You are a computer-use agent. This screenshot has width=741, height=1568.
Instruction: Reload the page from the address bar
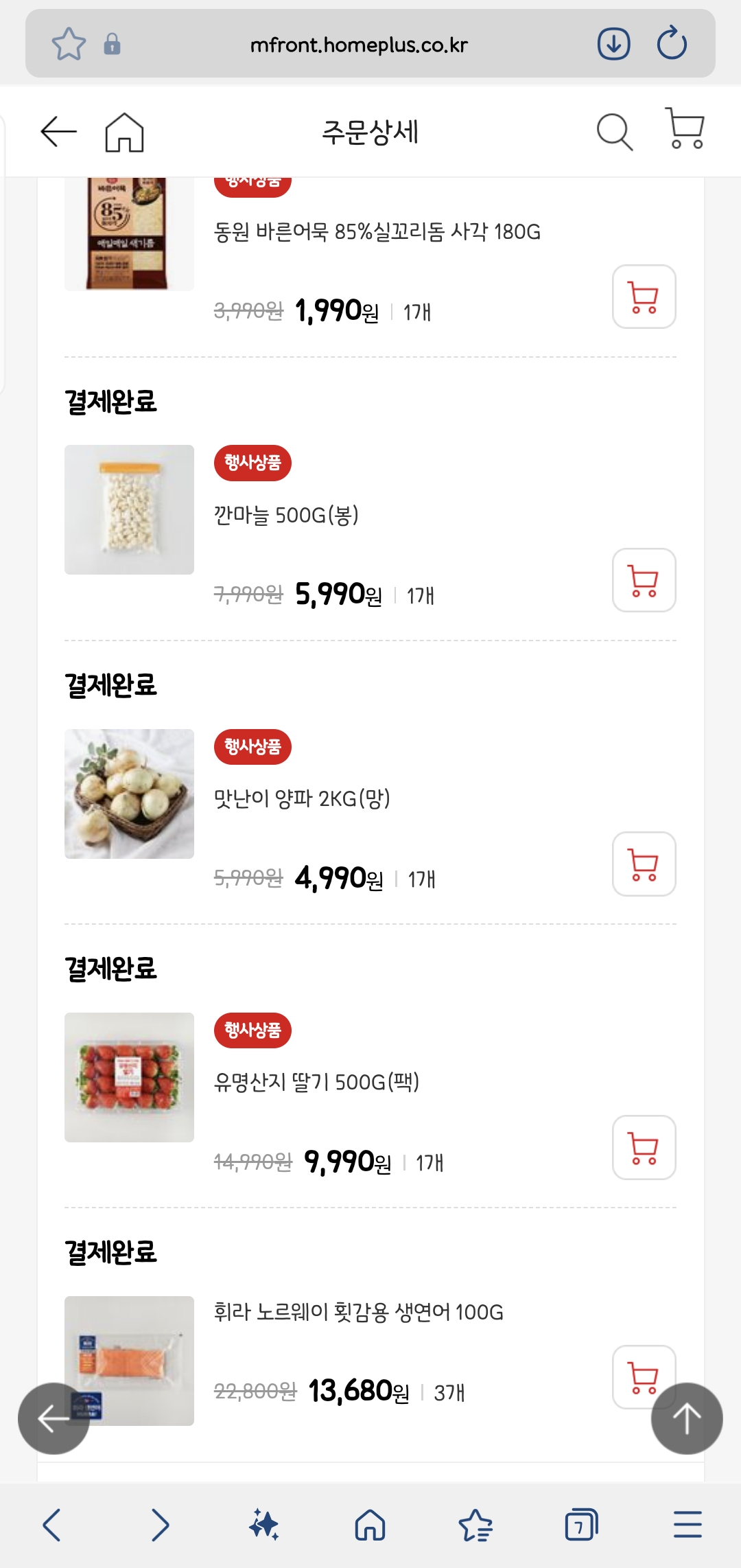coord(672,43)
